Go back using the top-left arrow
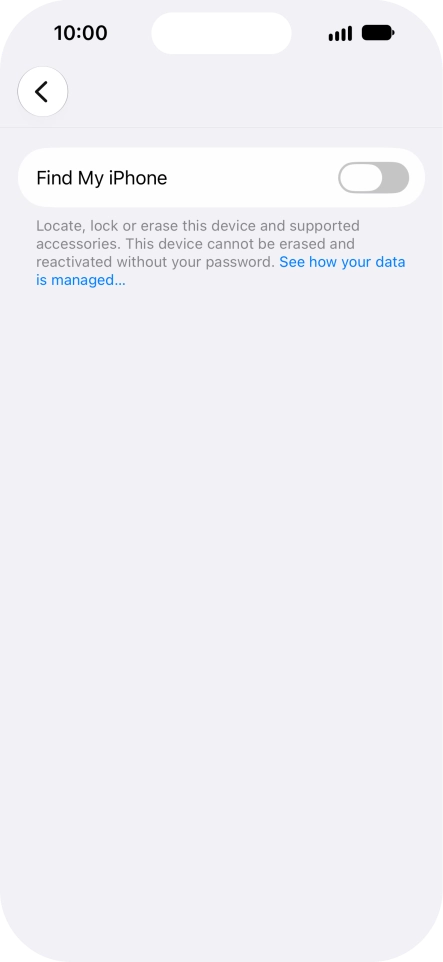443x962 pixels. click(x=42, y=92)
